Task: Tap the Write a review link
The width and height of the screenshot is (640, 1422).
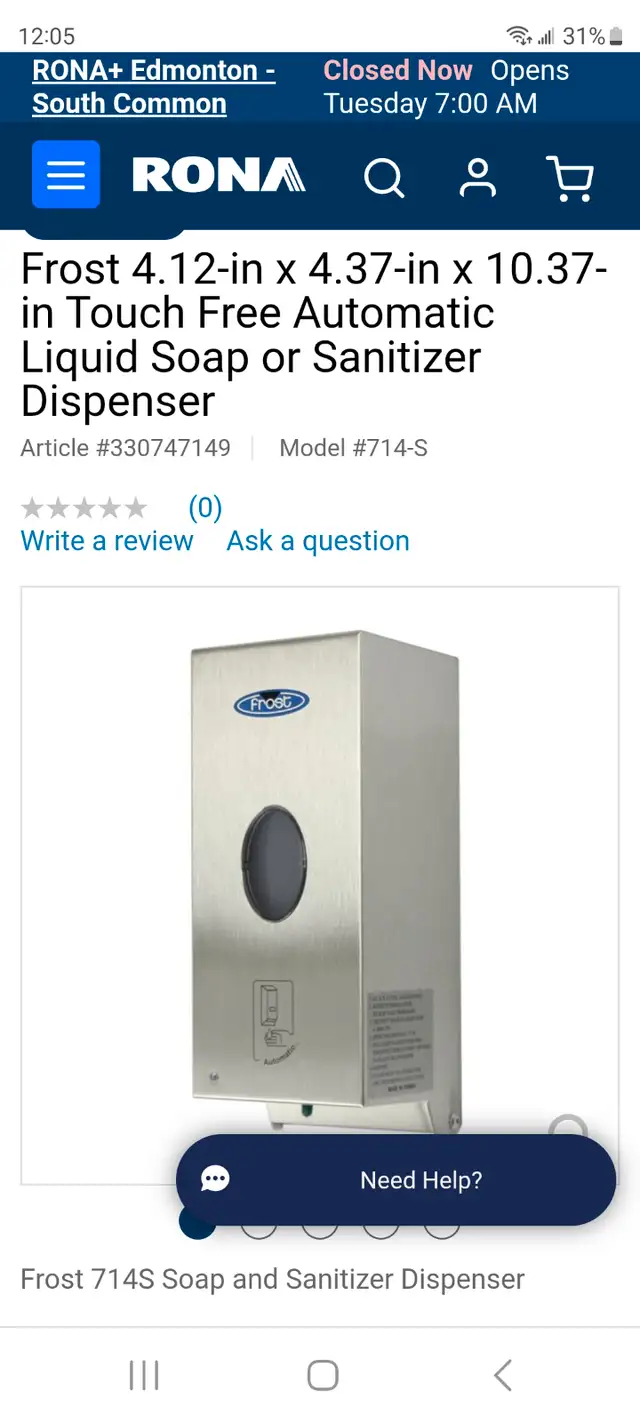Action: pyautogui.click(x=107, y=541)
